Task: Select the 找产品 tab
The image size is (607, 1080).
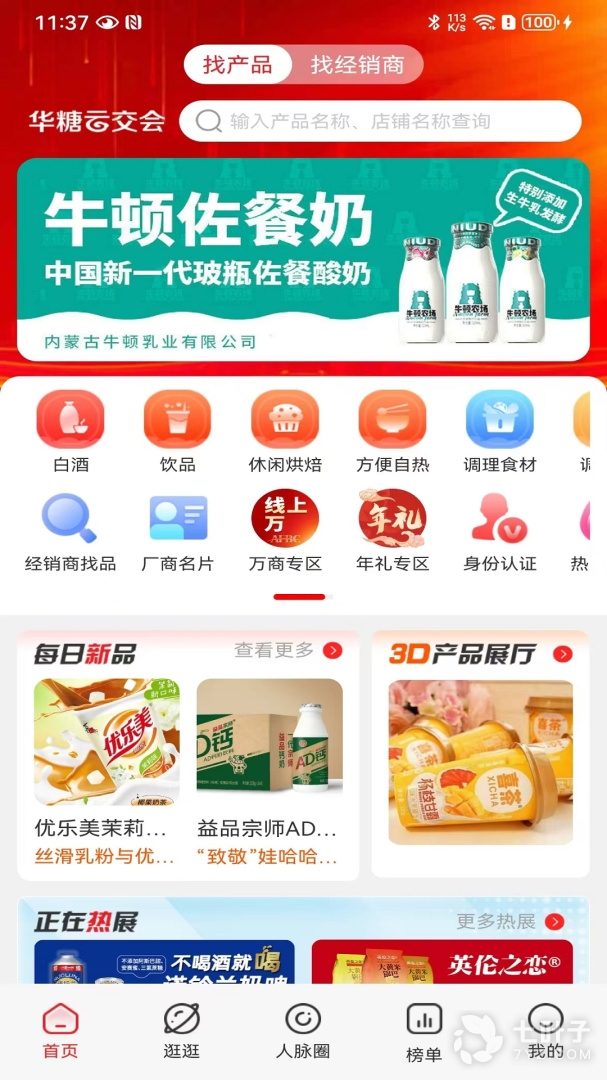Action: [x=238, y=65]
